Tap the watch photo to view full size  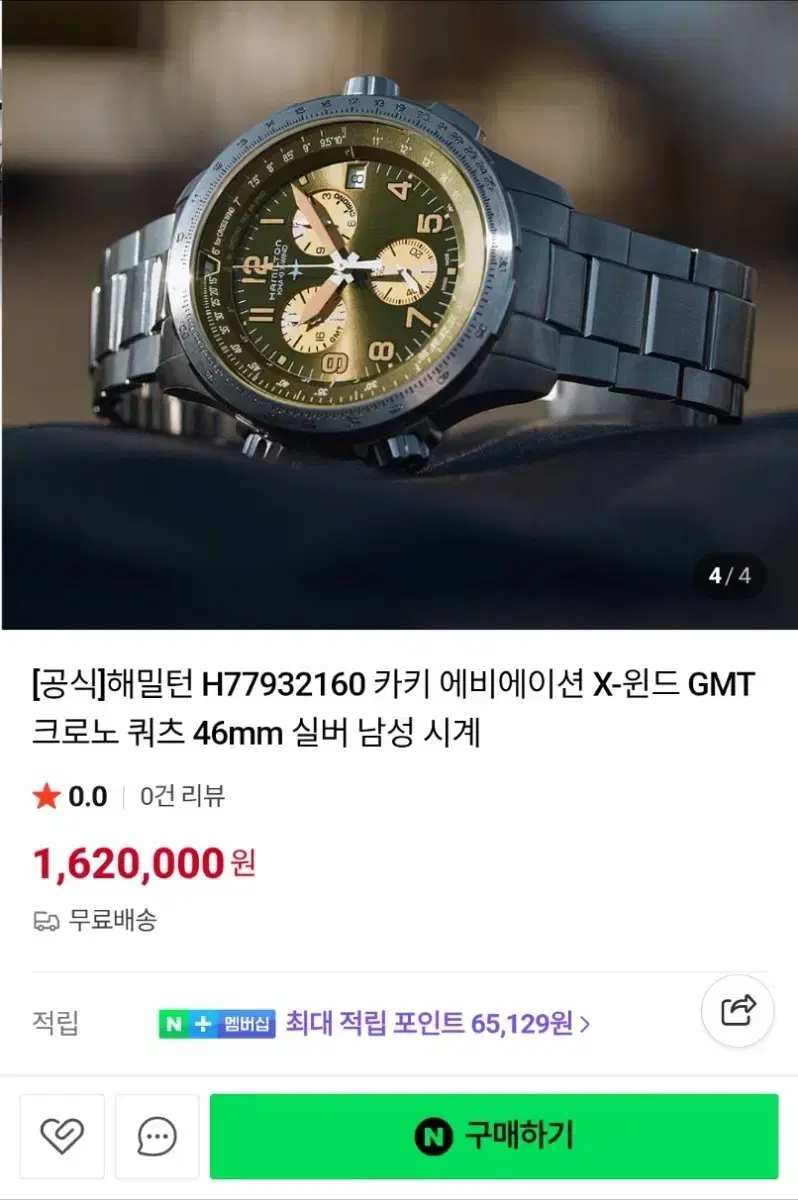(399, 300)
